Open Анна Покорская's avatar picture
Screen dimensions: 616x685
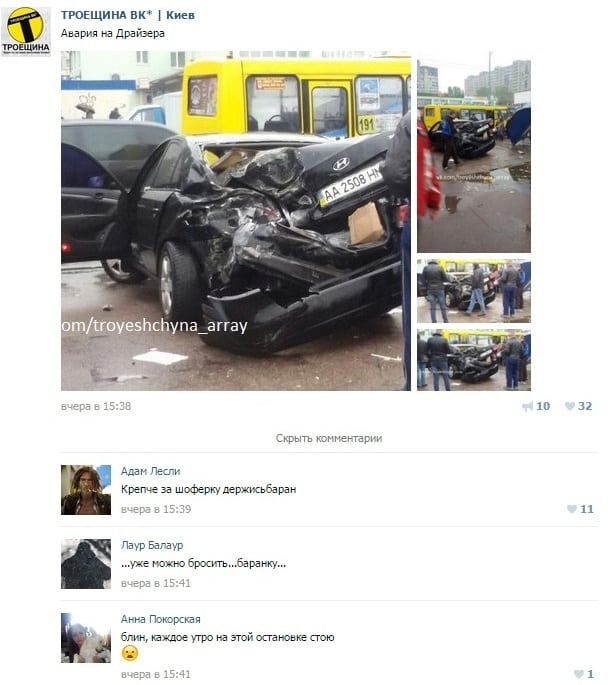point(86,638)
